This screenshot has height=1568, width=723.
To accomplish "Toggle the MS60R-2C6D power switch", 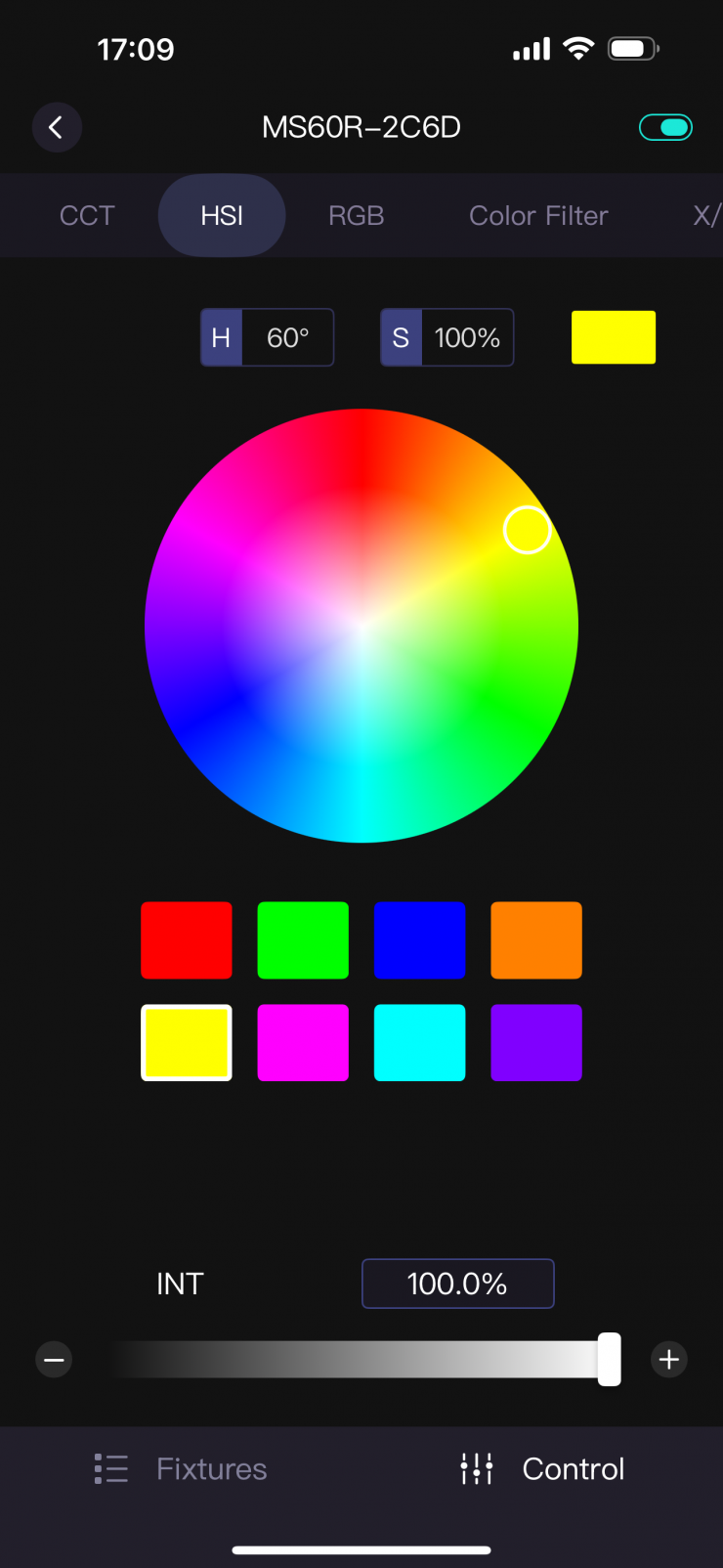I will click(665, 127).
